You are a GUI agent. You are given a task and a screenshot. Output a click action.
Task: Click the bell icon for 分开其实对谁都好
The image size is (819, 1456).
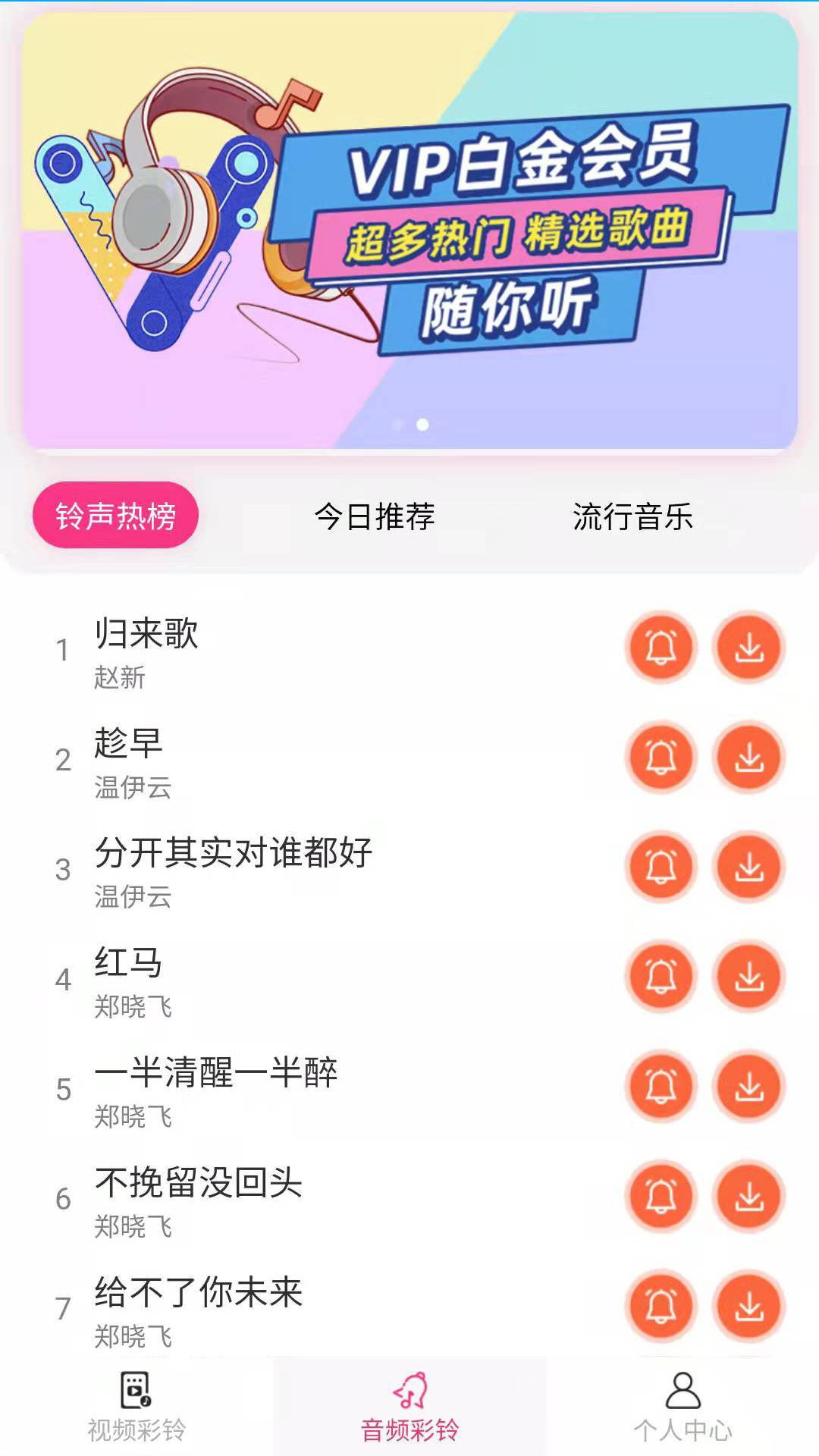coord(661,868)
